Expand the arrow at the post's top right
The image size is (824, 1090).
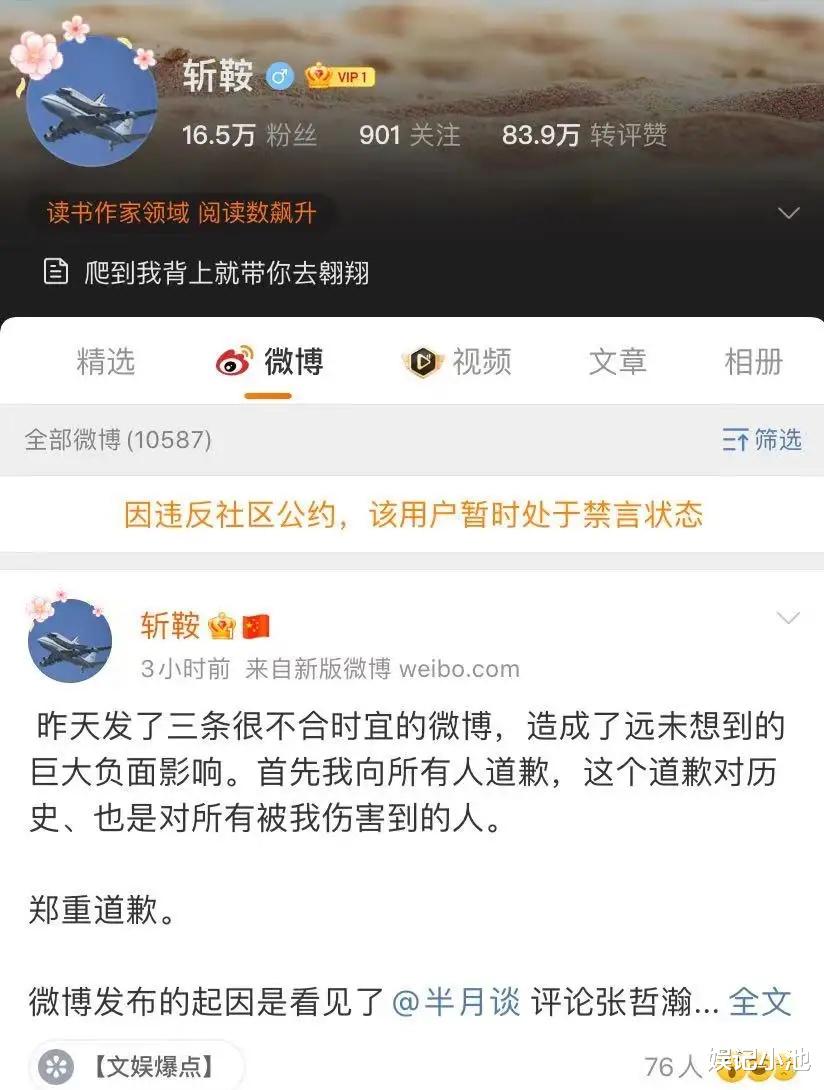pyautogui.click(x=789, y=616)
